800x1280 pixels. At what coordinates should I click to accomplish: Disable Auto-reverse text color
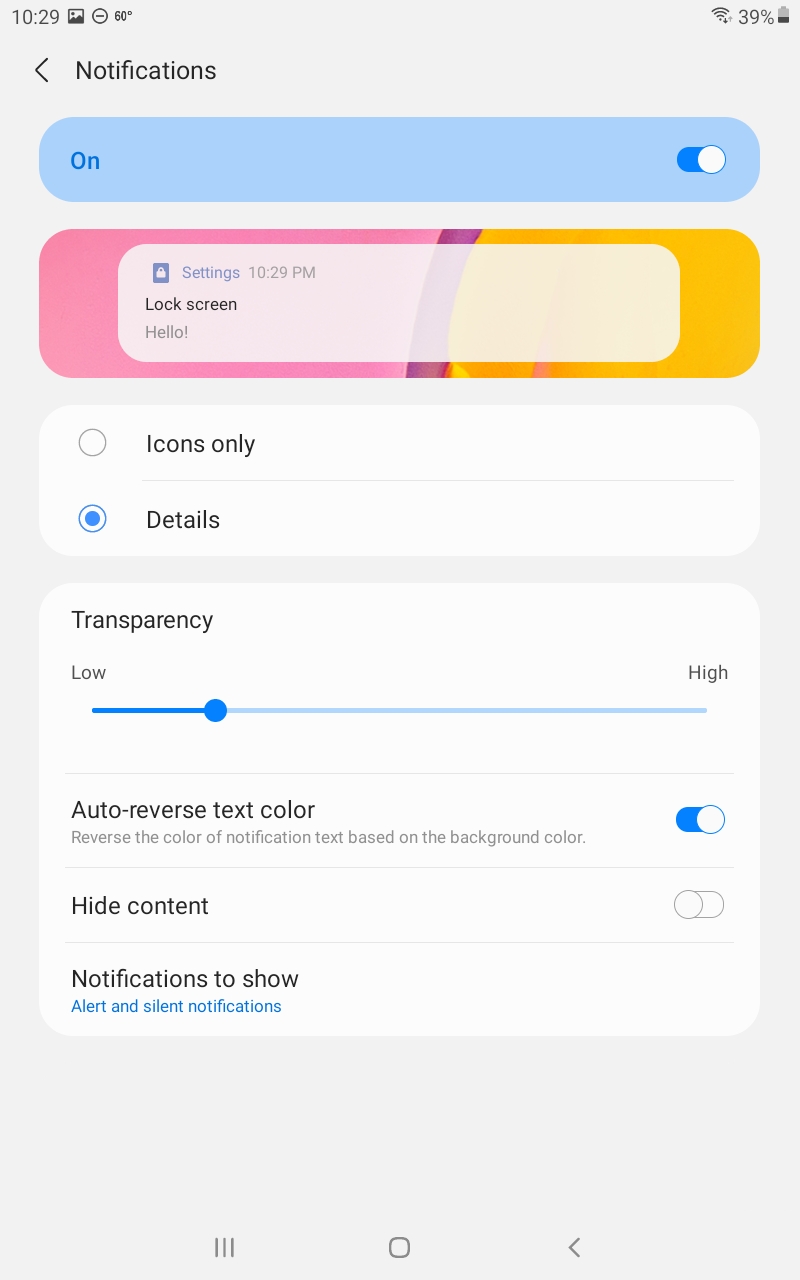[x=699, y=819]
